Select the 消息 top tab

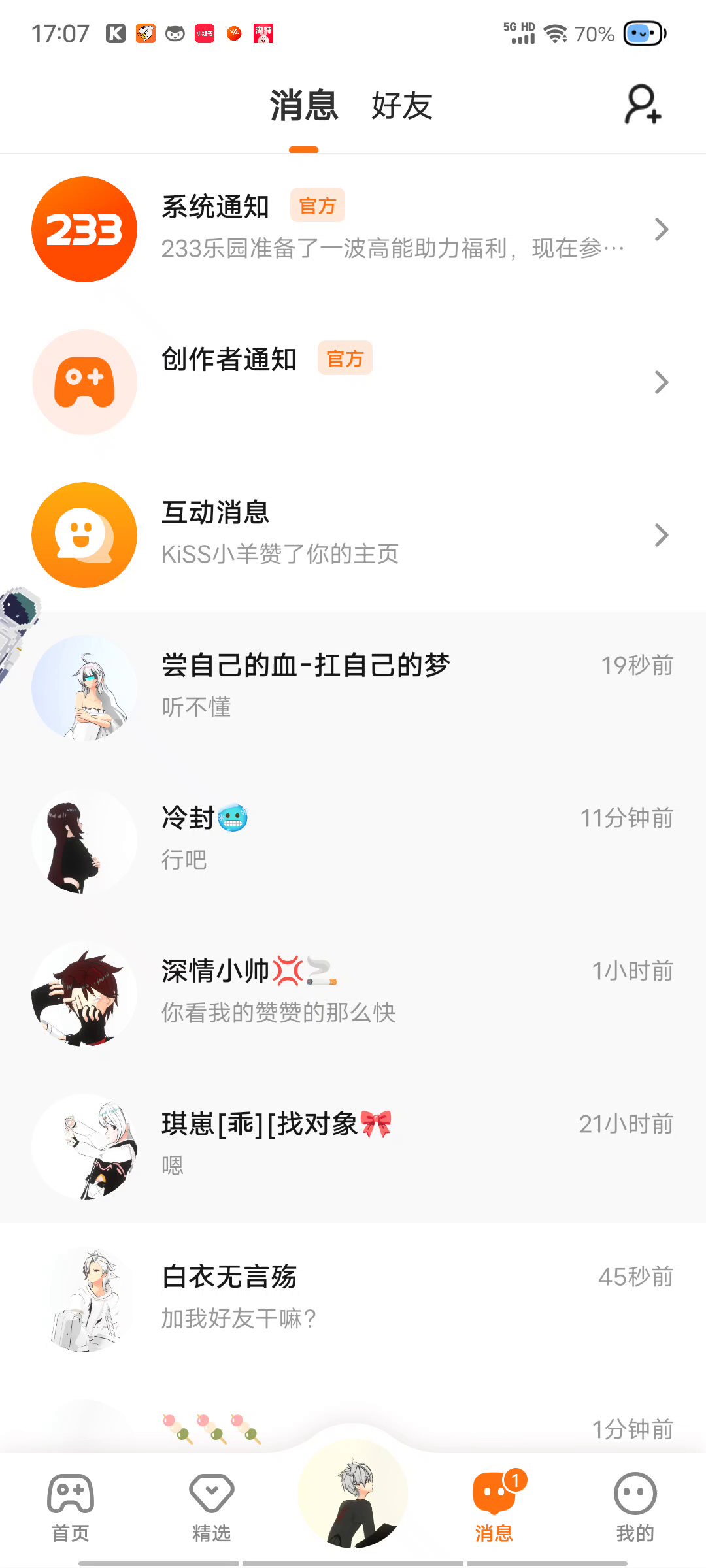(304, 106)
